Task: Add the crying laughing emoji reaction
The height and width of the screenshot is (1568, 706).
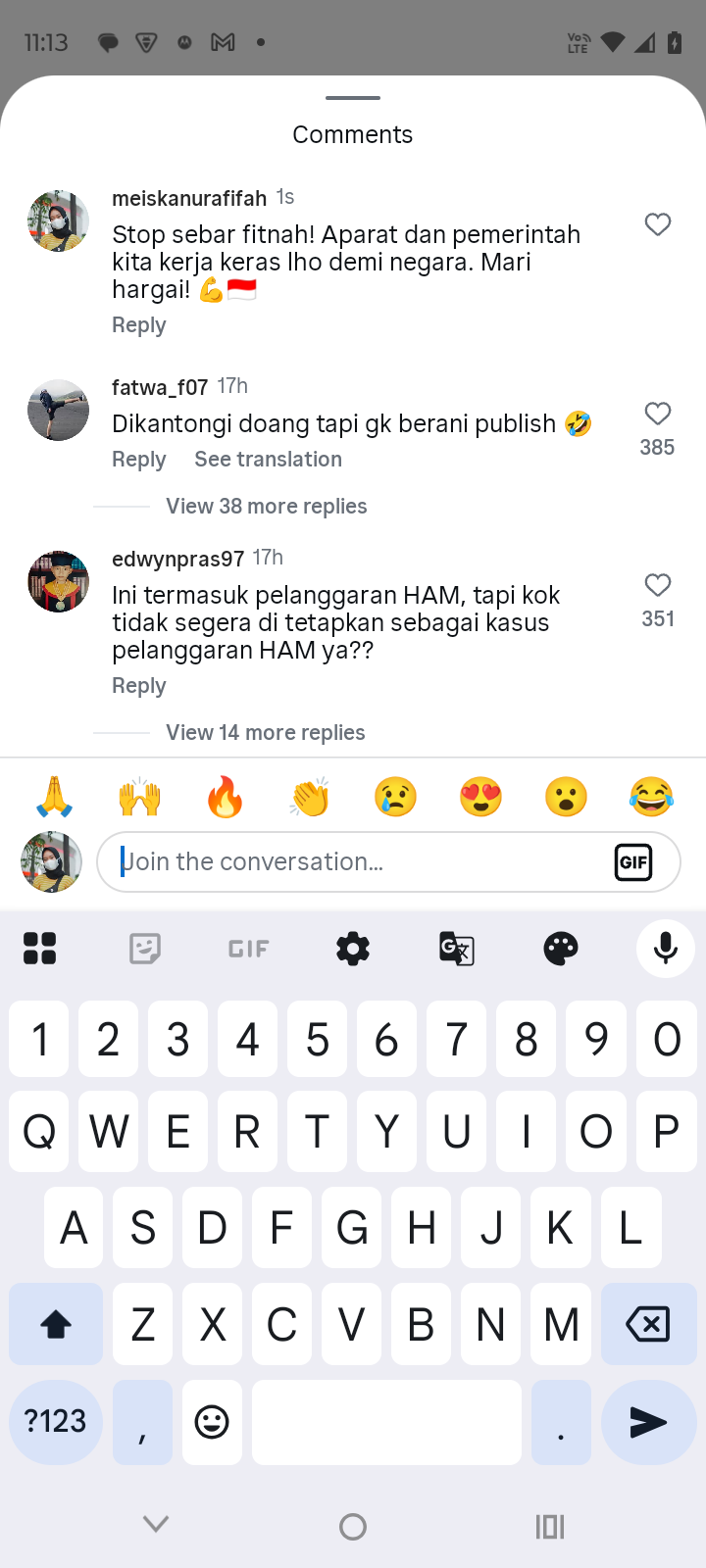Action: tap(651, 798)
